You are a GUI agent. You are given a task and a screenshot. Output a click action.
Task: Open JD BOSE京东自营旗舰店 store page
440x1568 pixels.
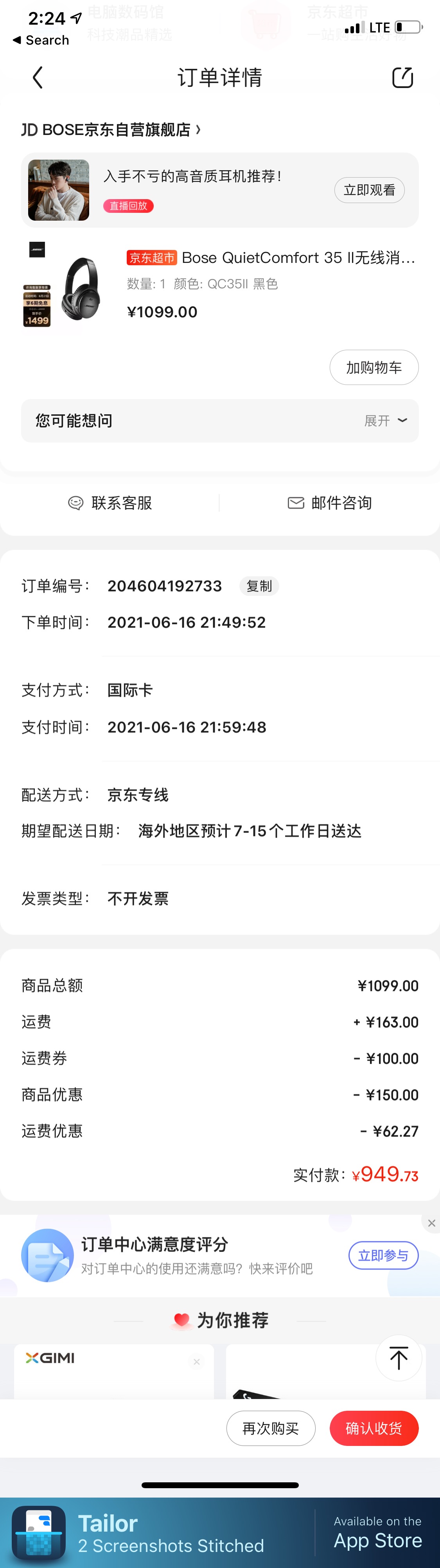111,129
